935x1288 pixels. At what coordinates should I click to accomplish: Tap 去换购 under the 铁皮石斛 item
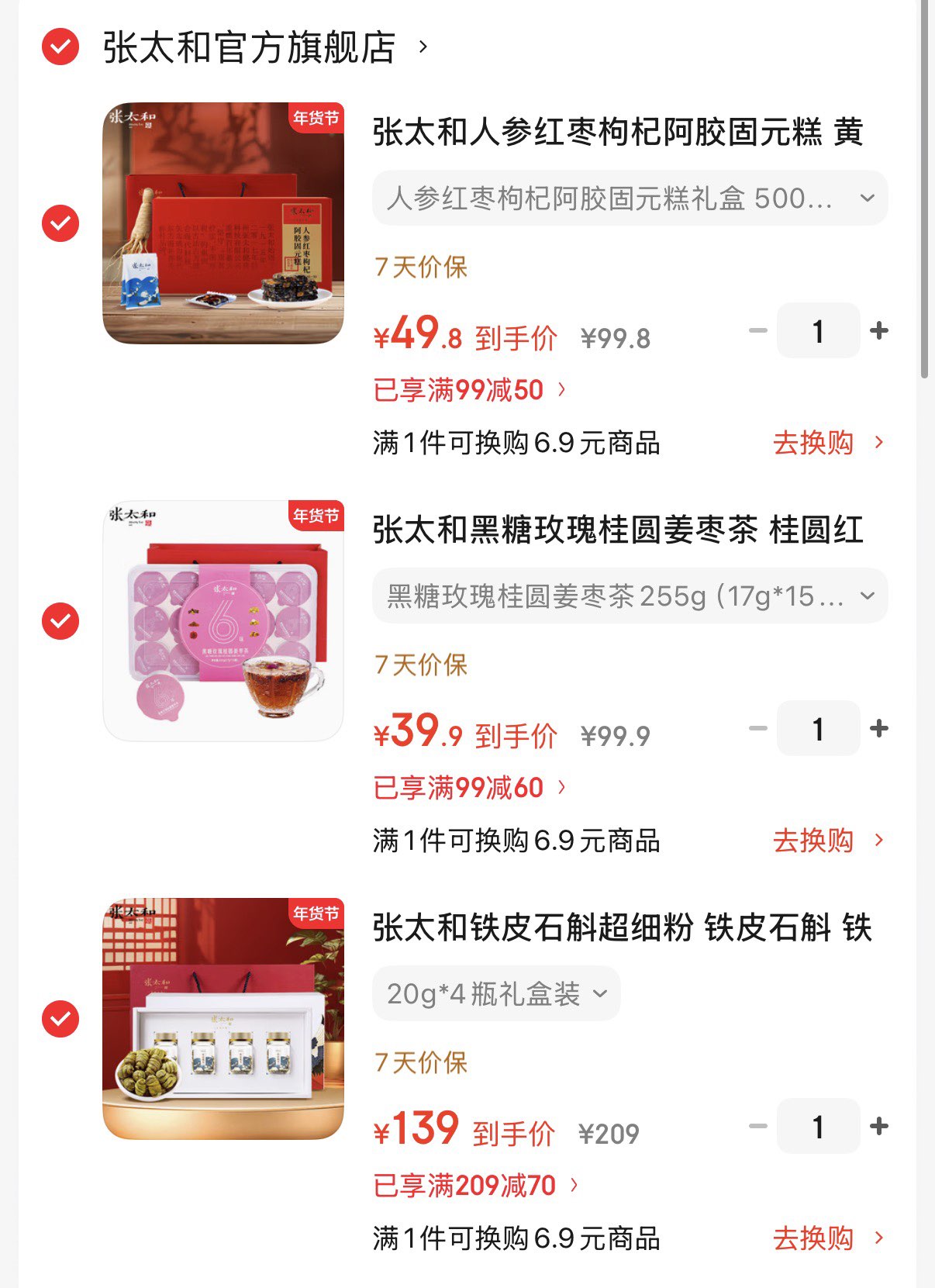(827, 1238)
